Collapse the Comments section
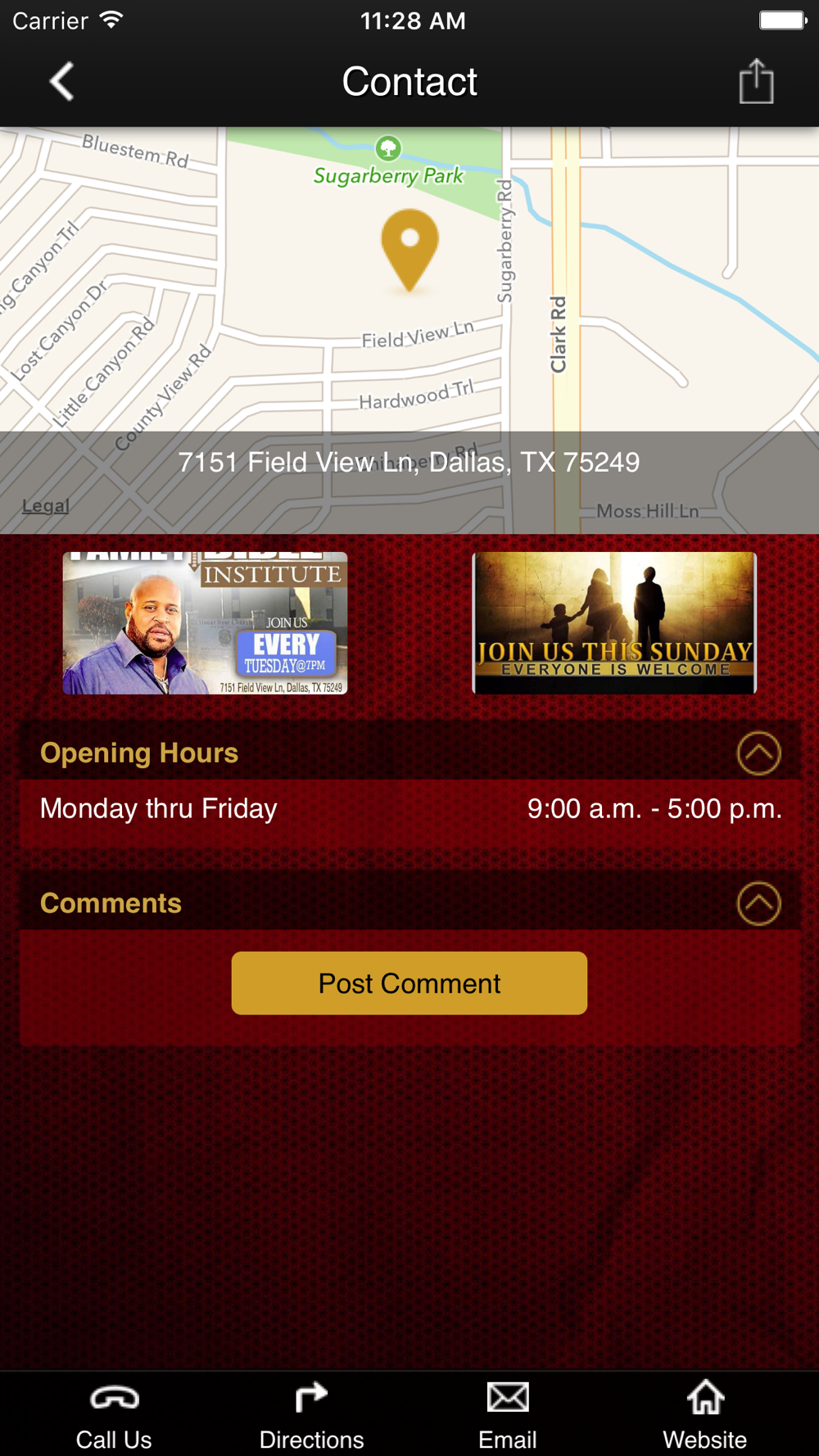The image size is (819, 1456). [x=758, y=904]
